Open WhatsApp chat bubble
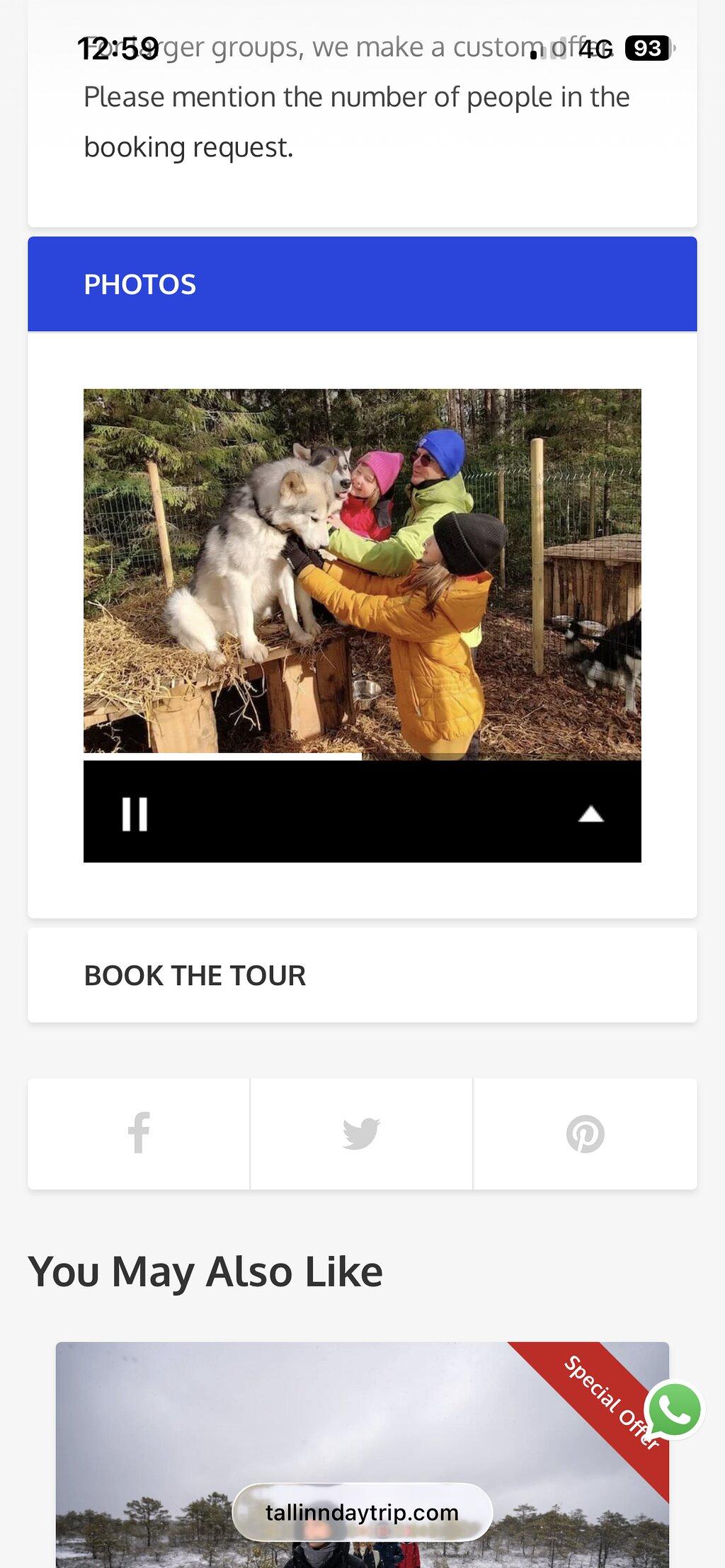The height and width of the screenshot is (1568, 725). 674,1410
